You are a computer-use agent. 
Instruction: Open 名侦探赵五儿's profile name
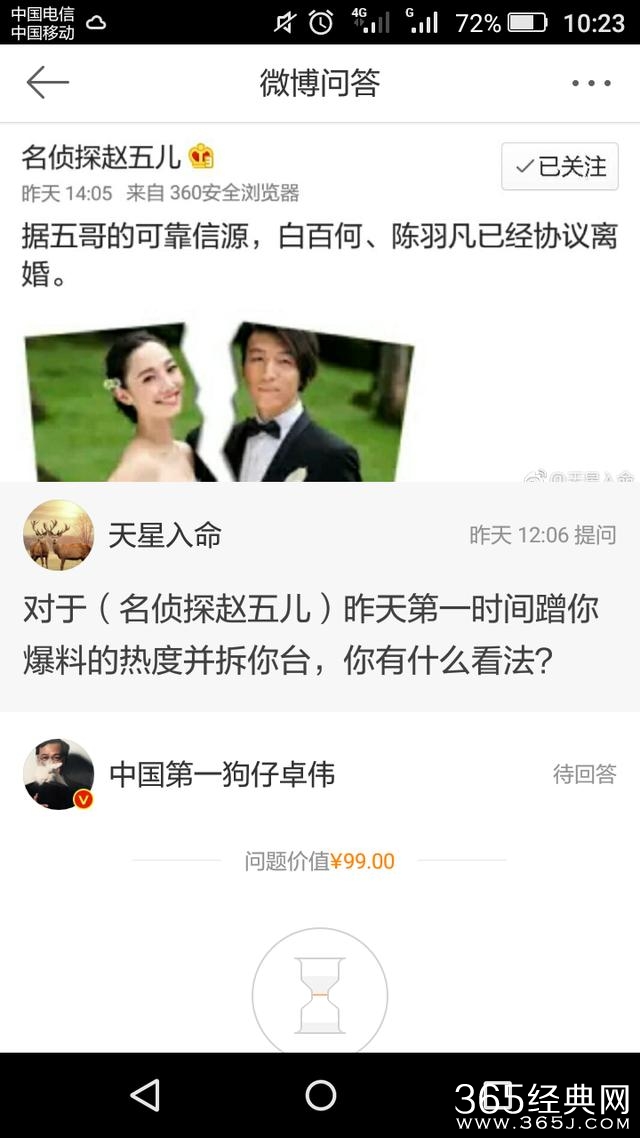pos(102,157)
